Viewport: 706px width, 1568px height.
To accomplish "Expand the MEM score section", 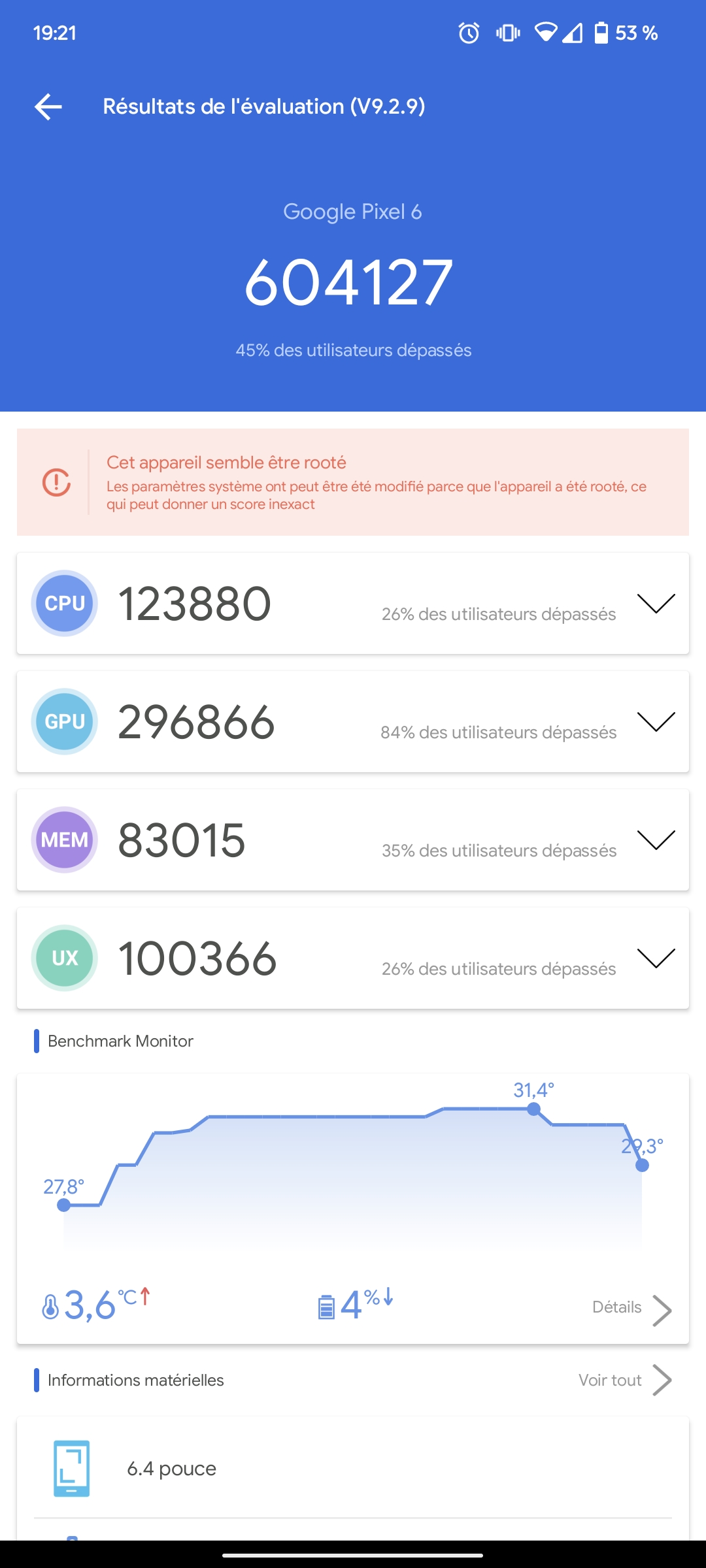I will click(656, 840).
